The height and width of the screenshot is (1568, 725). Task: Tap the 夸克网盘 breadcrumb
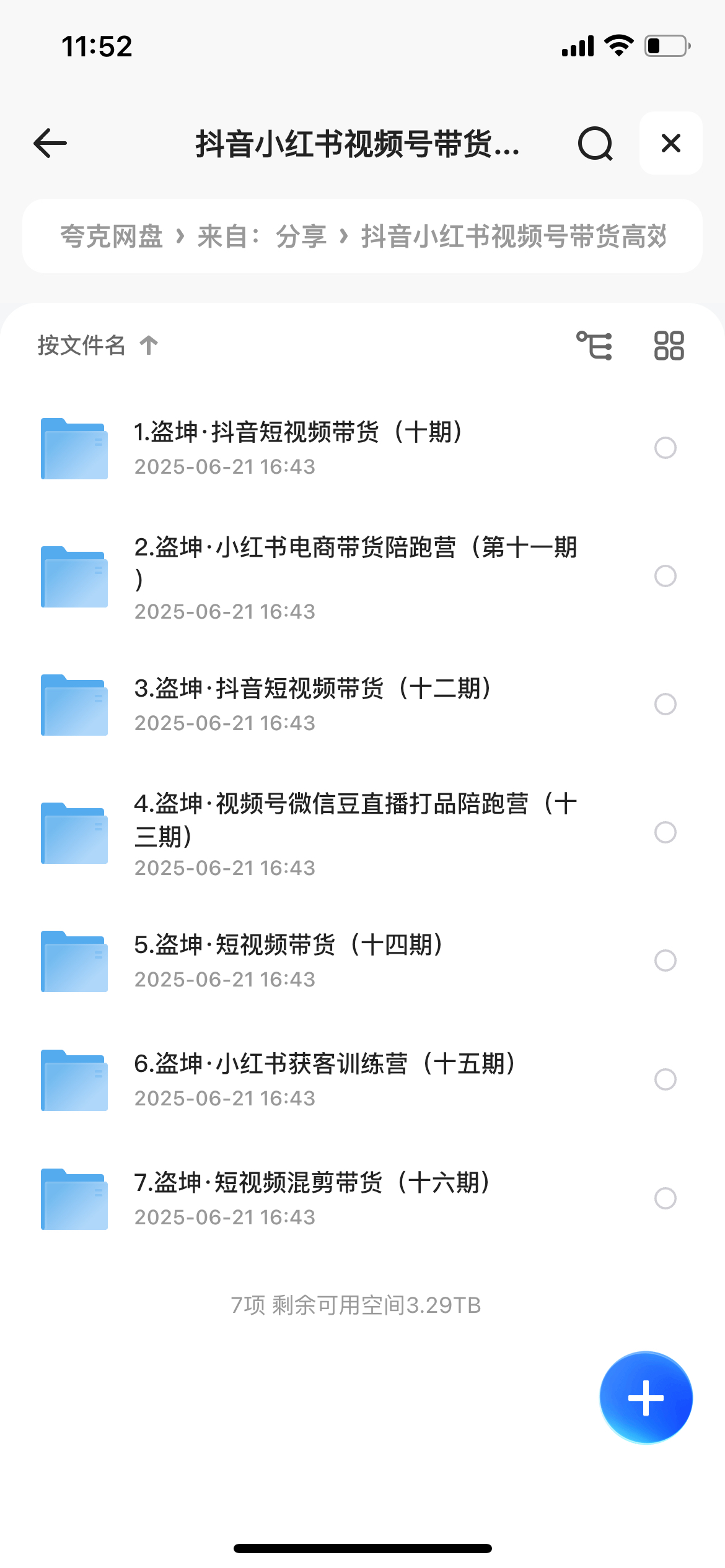[x=112, y=236]
